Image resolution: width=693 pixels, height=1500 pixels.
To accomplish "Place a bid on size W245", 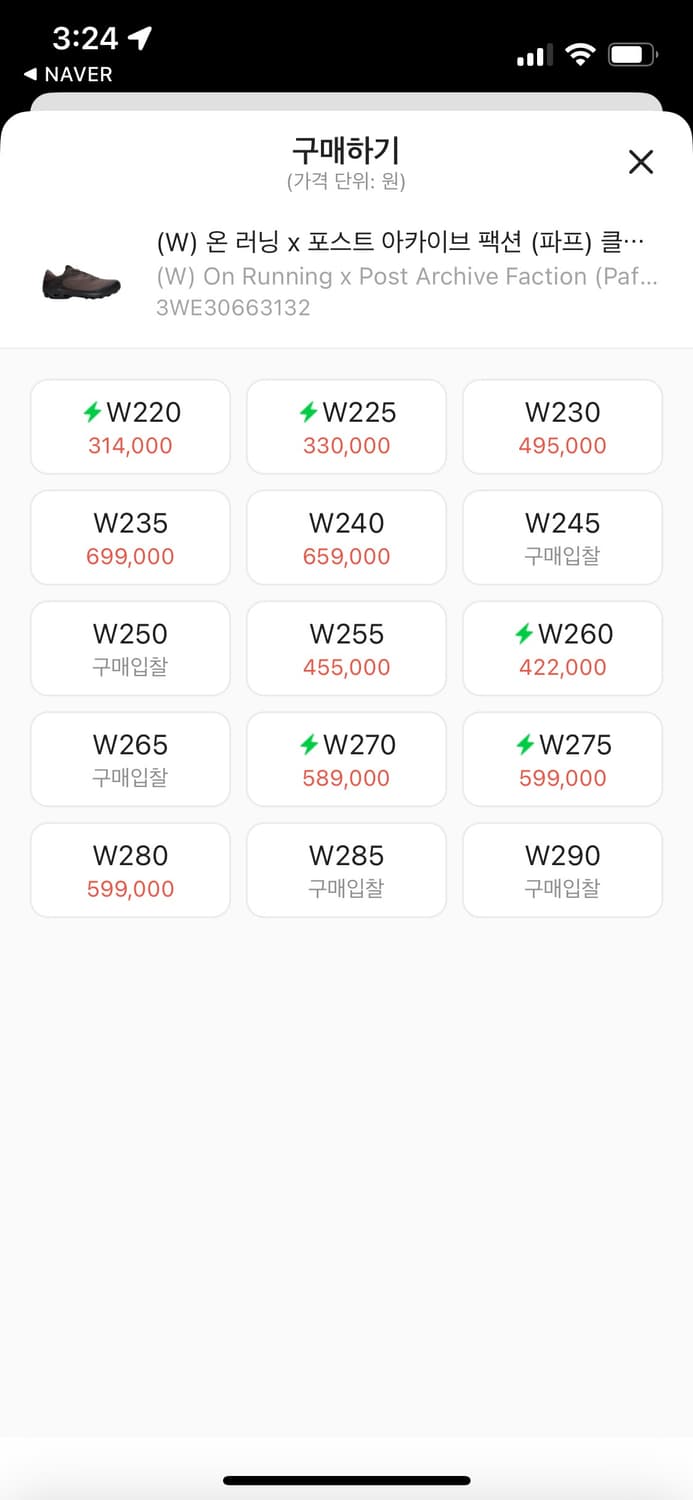I will point(562,538).
